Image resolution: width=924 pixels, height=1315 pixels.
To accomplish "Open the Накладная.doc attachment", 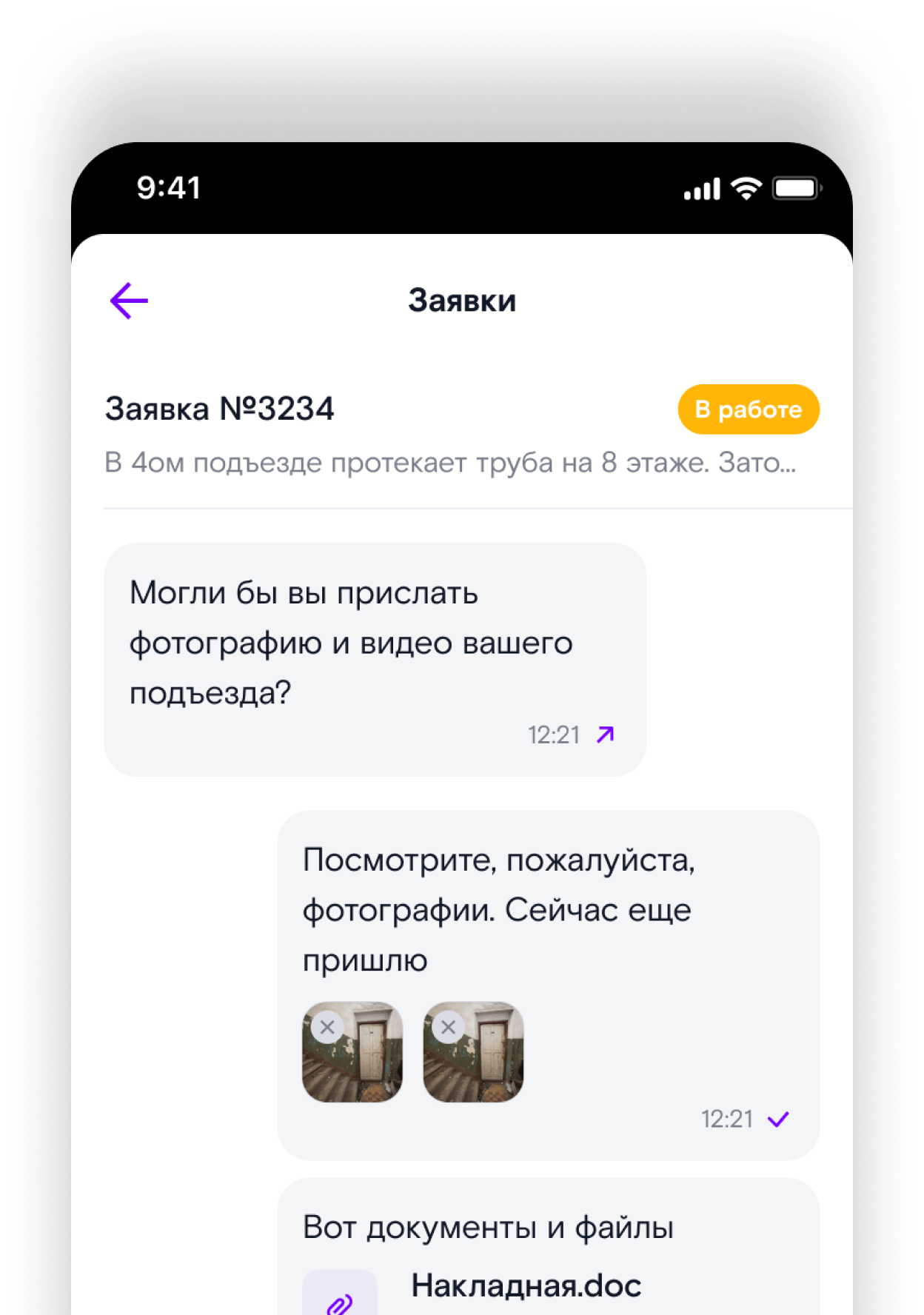I will tap(526, 1287).
